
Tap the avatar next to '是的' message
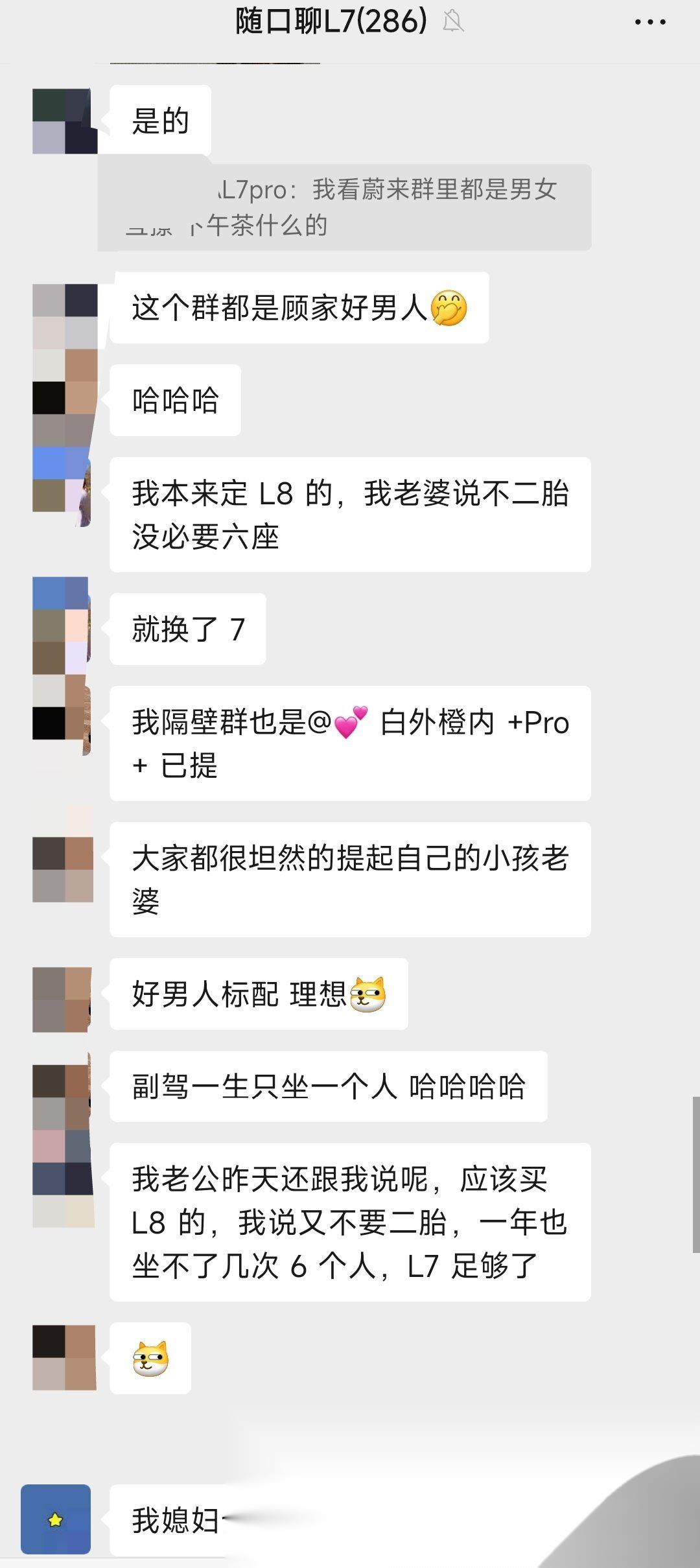coord(63,120)
